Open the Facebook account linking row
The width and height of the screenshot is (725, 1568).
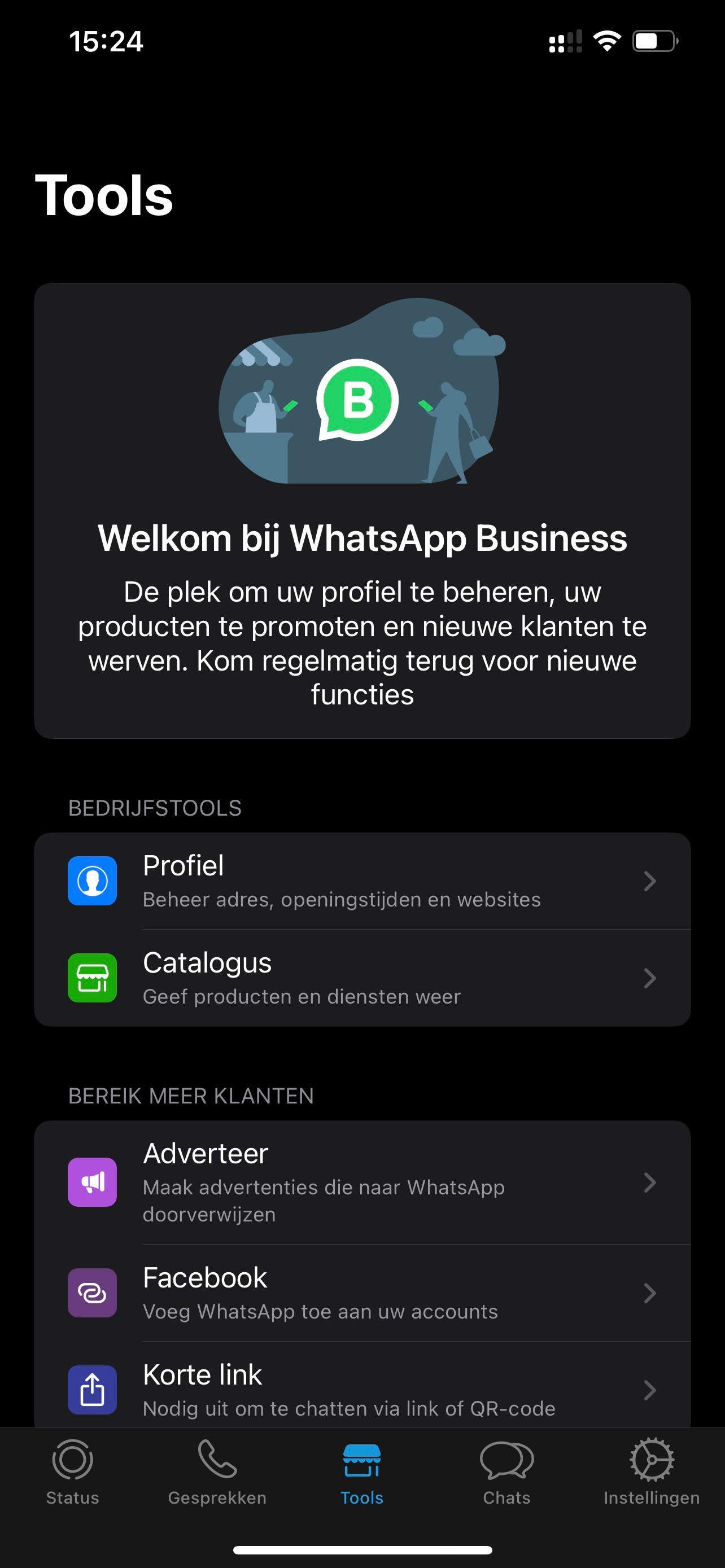(361, 1293)
